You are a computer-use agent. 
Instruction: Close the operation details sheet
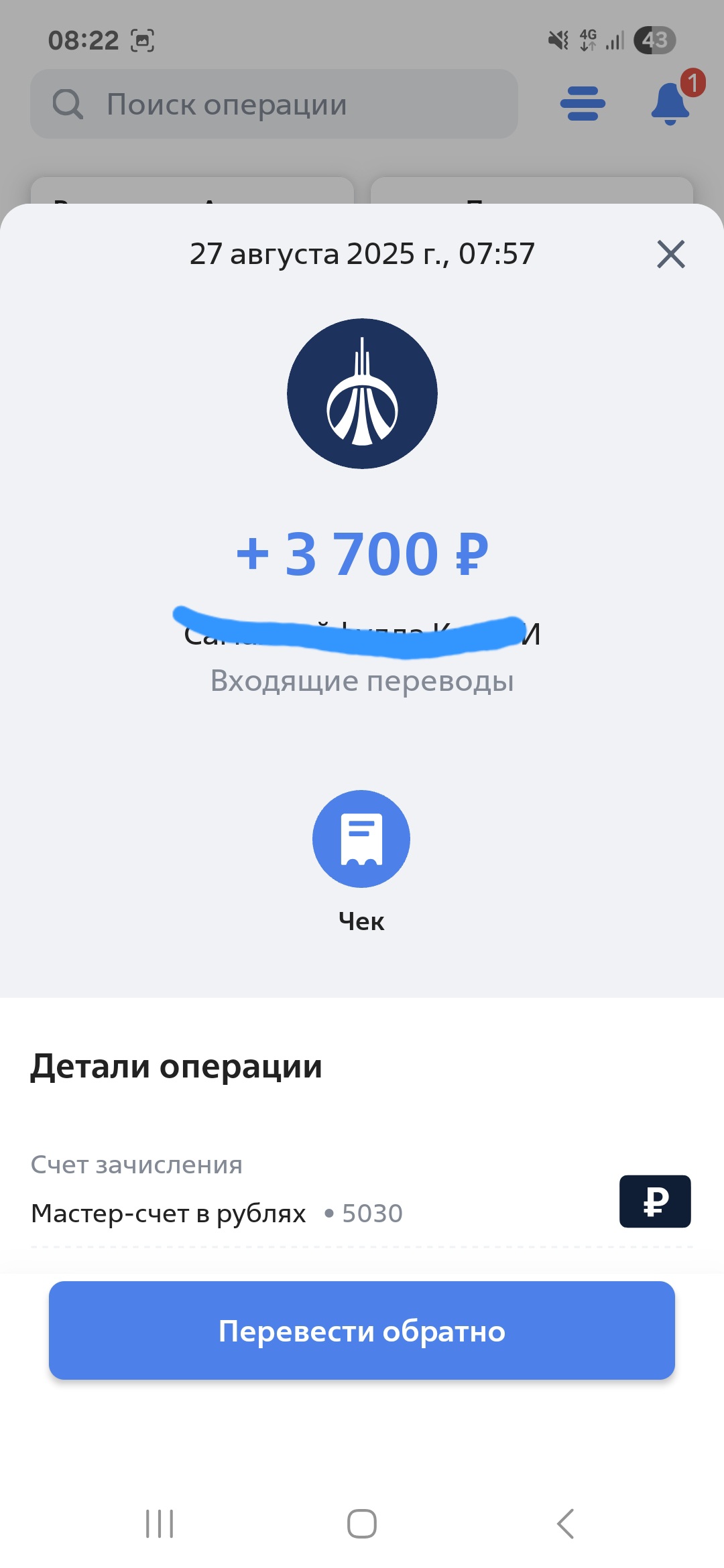pyautogui.click(x=670, y=255)
